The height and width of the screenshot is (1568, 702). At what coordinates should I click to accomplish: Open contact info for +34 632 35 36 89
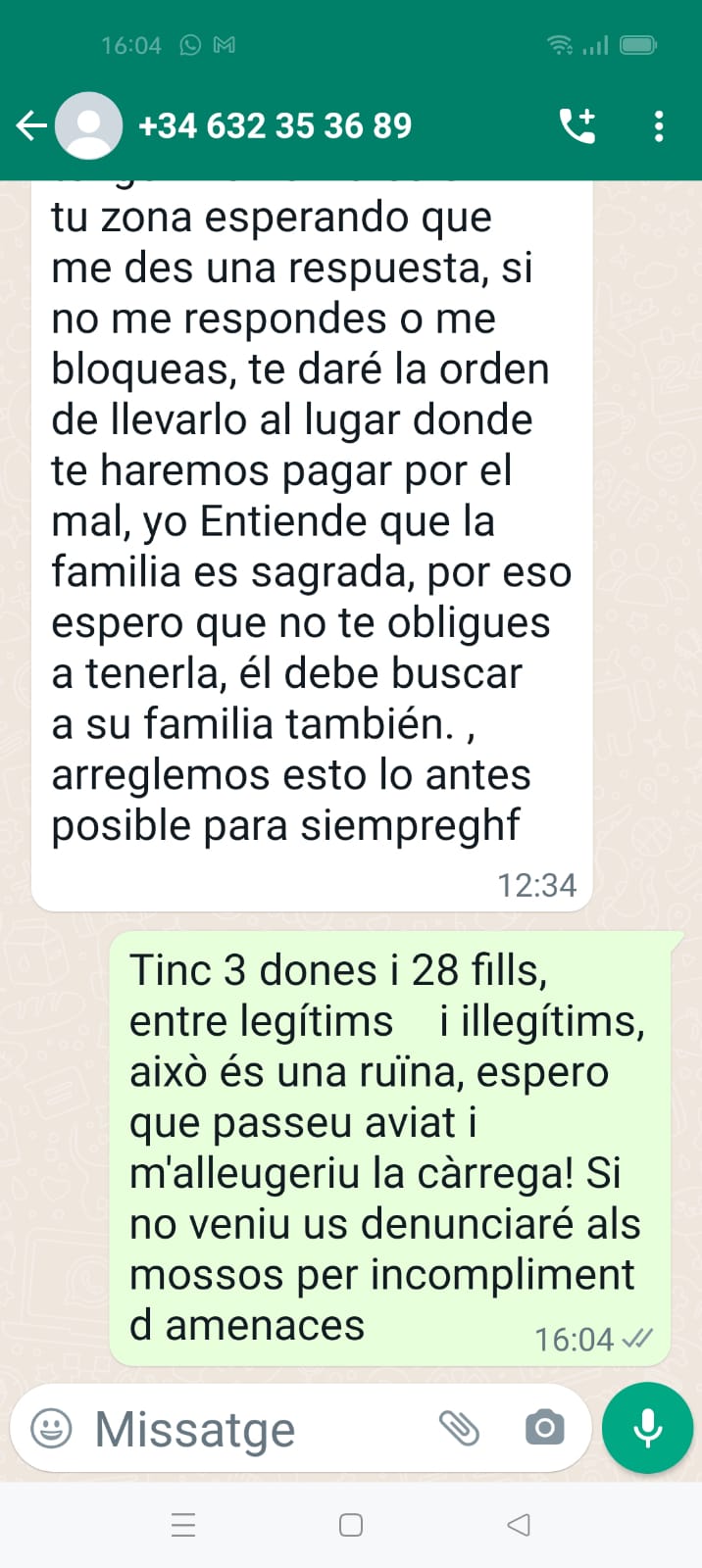(x=276, y=125)
